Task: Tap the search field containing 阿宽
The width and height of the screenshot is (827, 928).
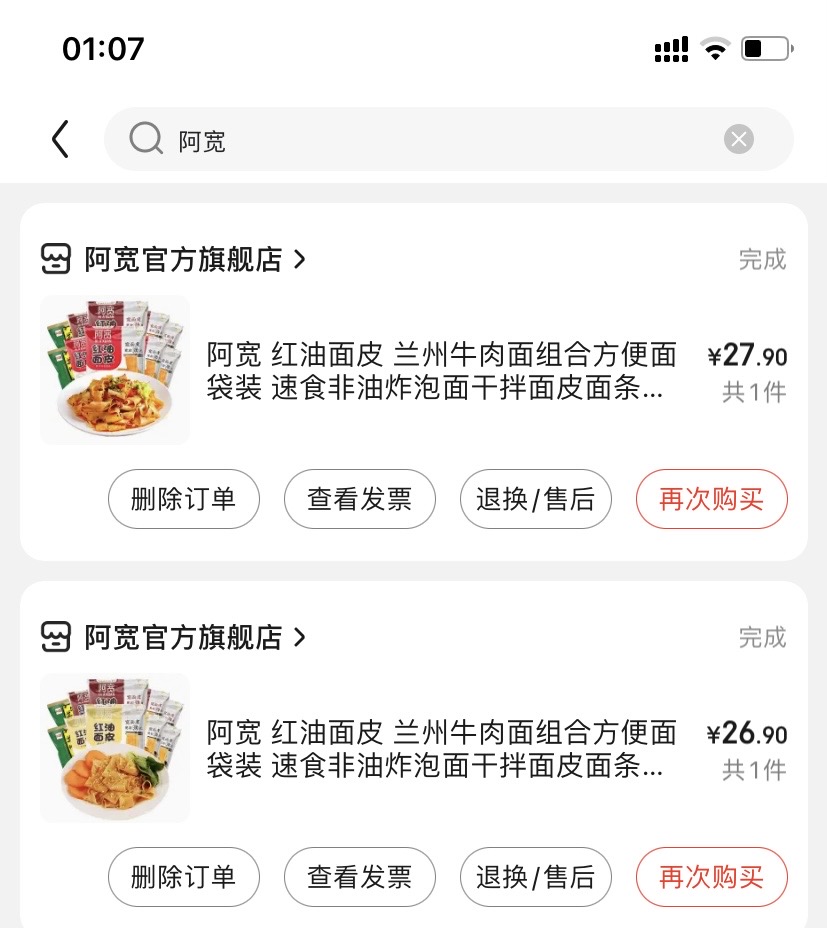Action: 430,140
